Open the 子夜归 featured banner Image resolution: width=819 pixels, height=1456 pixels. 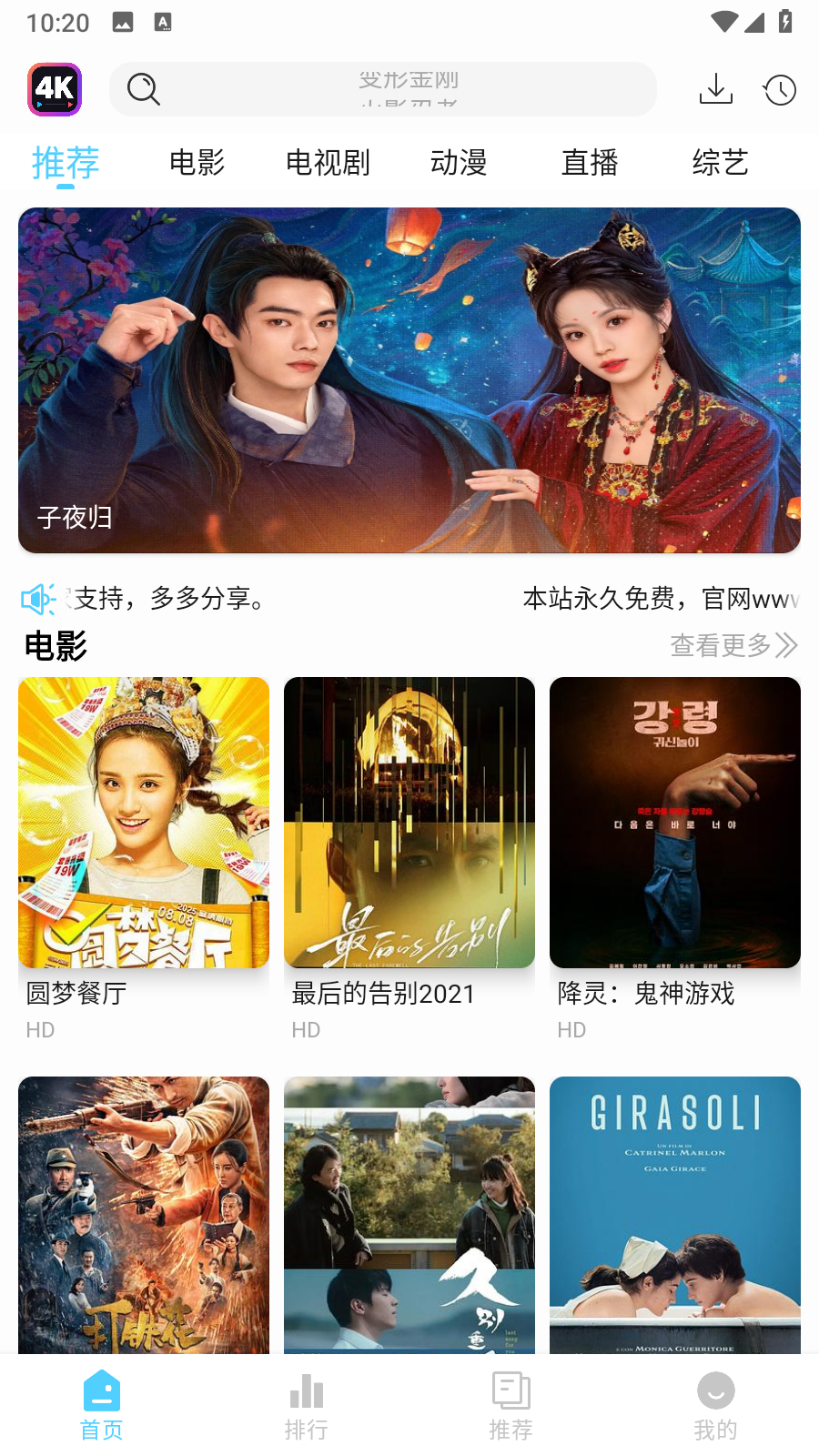pyautogui.click(x=409, y=380)
